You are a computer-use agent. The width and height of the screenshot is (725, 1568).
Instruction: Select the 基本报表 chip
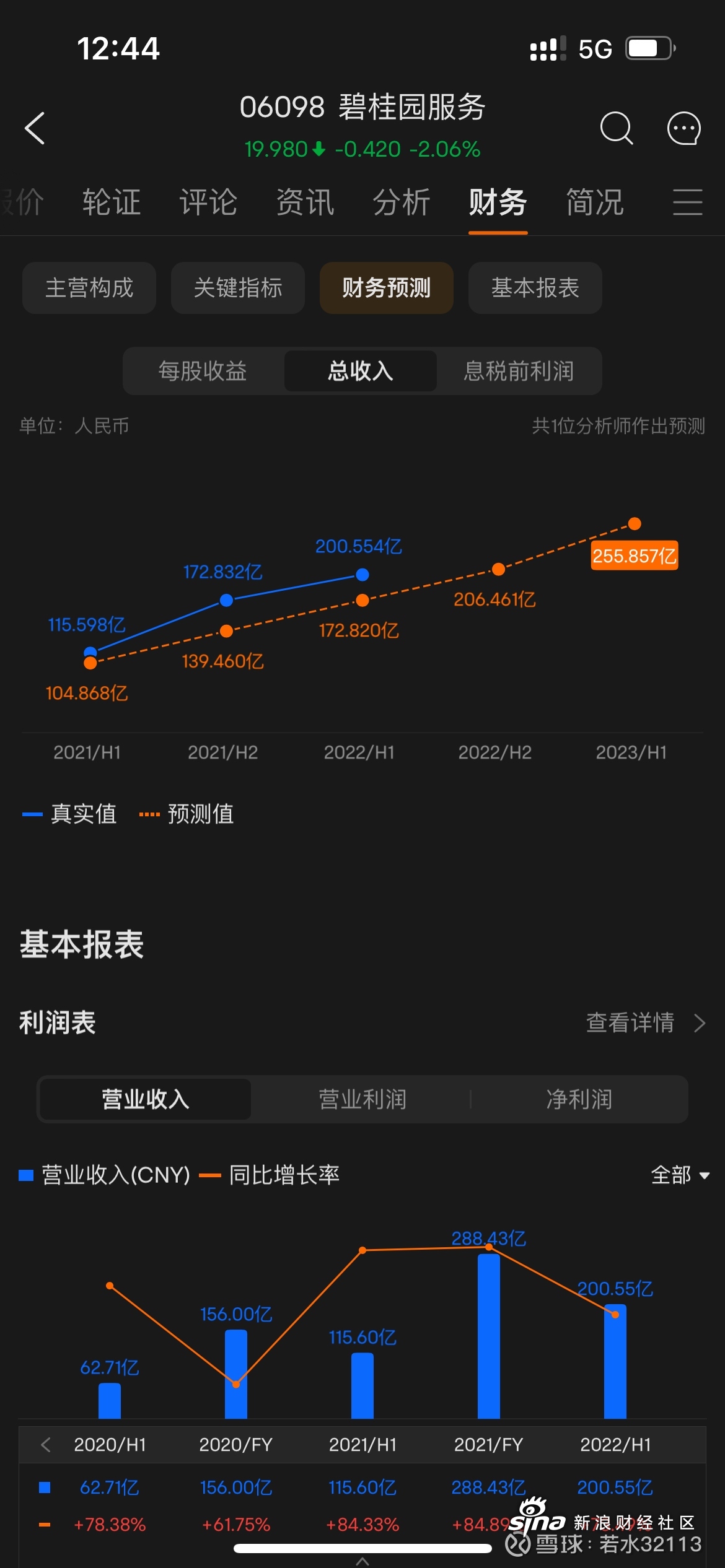point(535,288)
